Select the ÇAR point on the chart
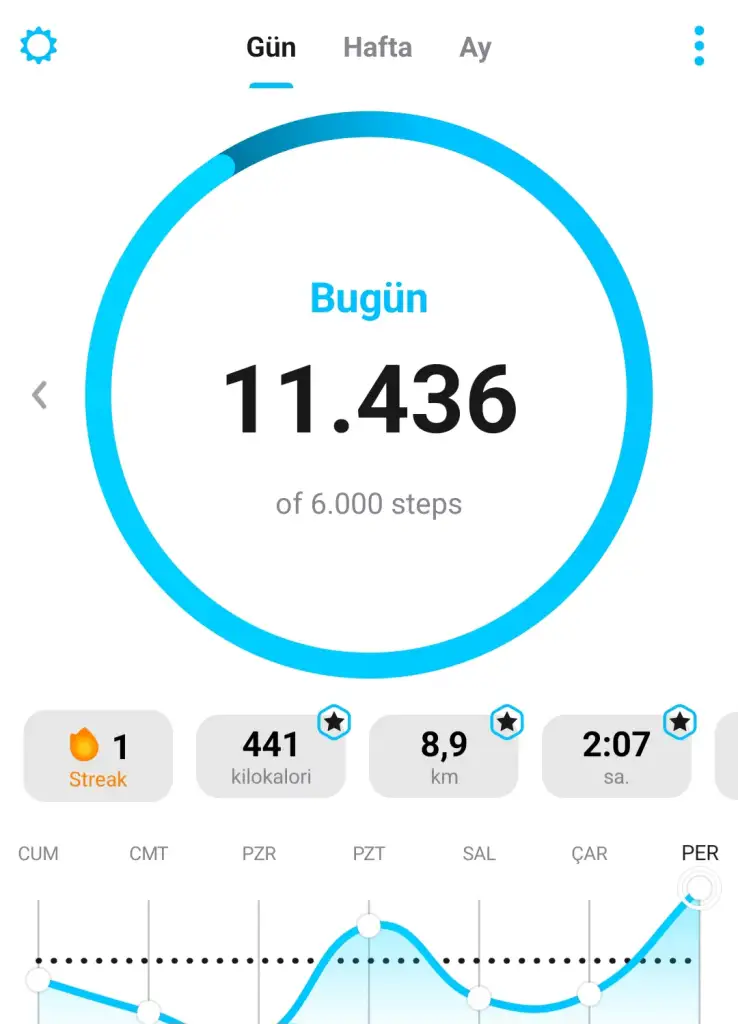738x1024 pixels. coord(589,993)
